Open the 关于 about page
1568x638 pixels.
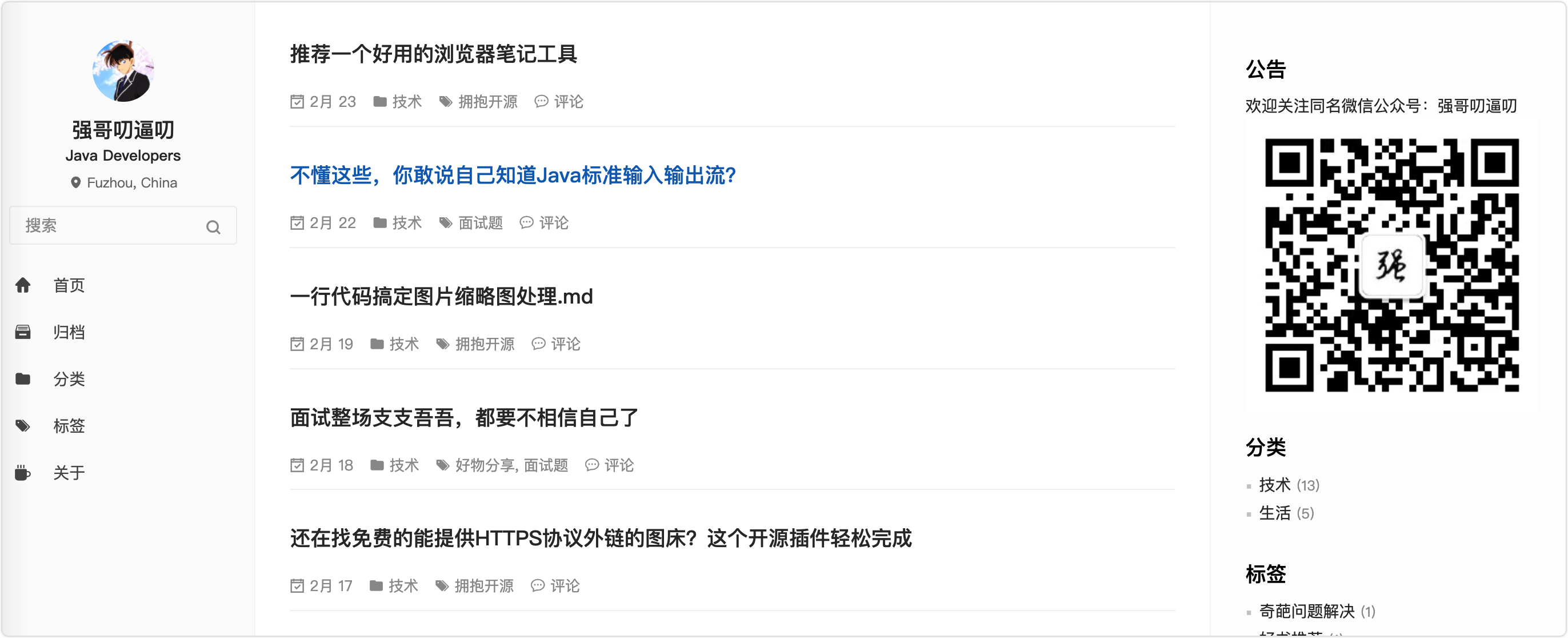pos(68,472)
